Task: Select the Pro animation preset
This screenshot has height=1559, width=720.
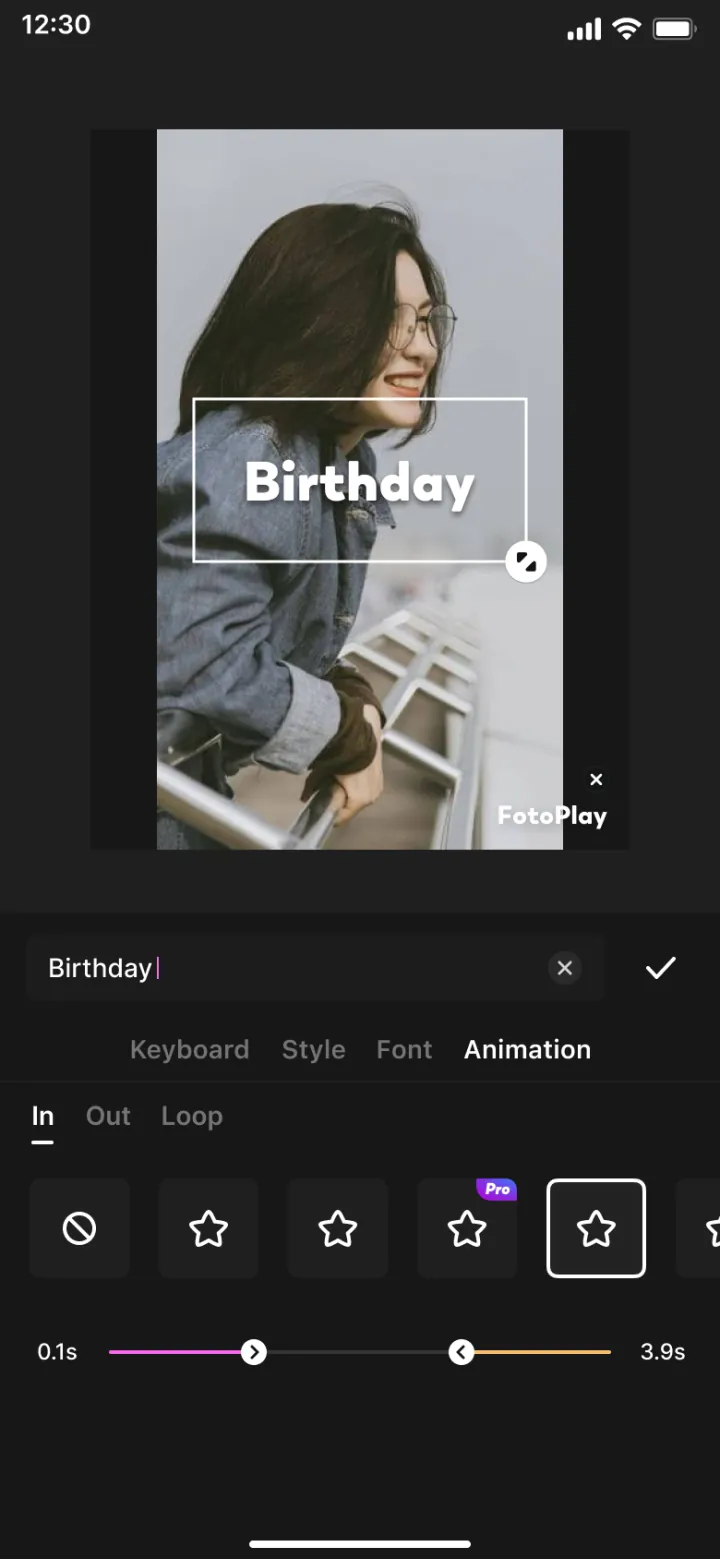Action: 467,1228
